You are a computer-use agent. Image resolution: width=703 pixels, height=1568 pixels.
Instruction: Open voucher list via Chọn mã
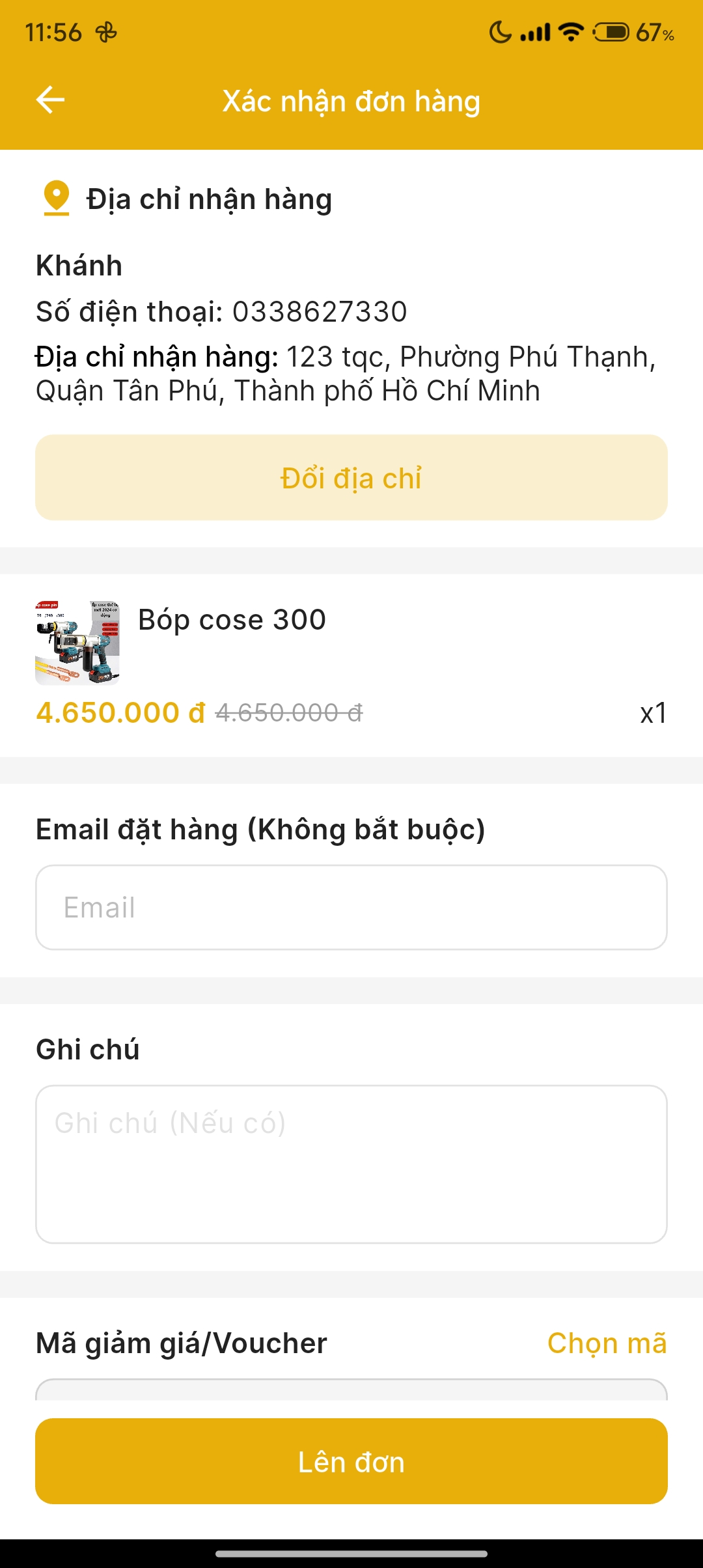[x=607, y=1343]
